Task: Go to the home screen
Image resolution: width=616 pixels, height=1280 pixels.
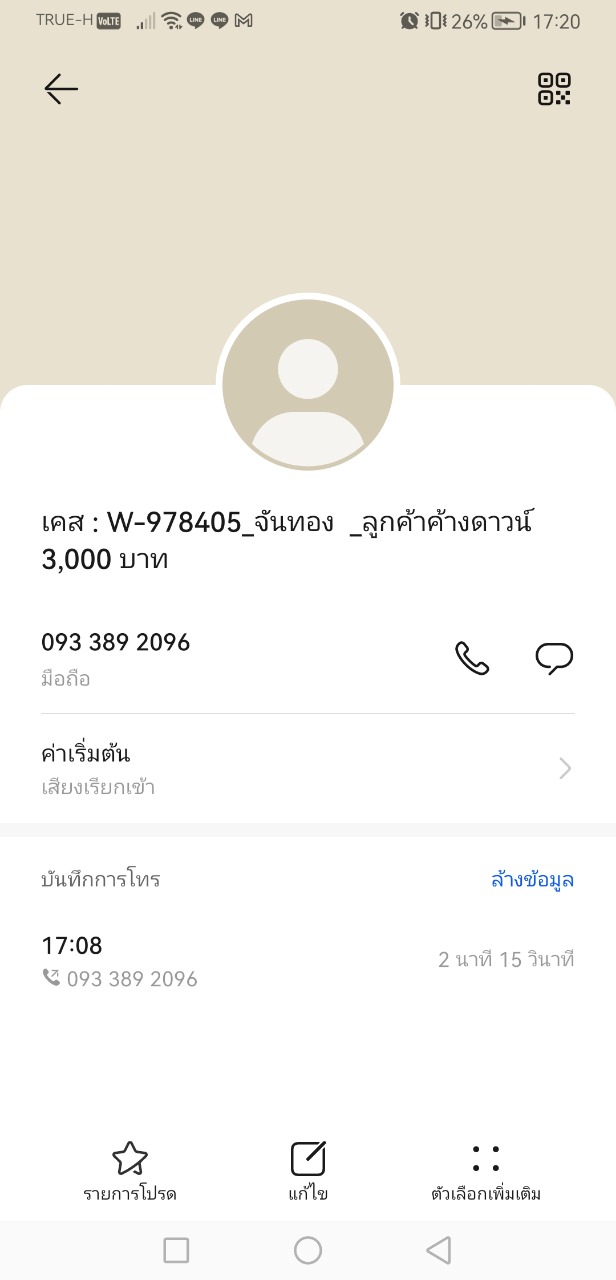Action: pyautogui.click(x=308, y=1250)
